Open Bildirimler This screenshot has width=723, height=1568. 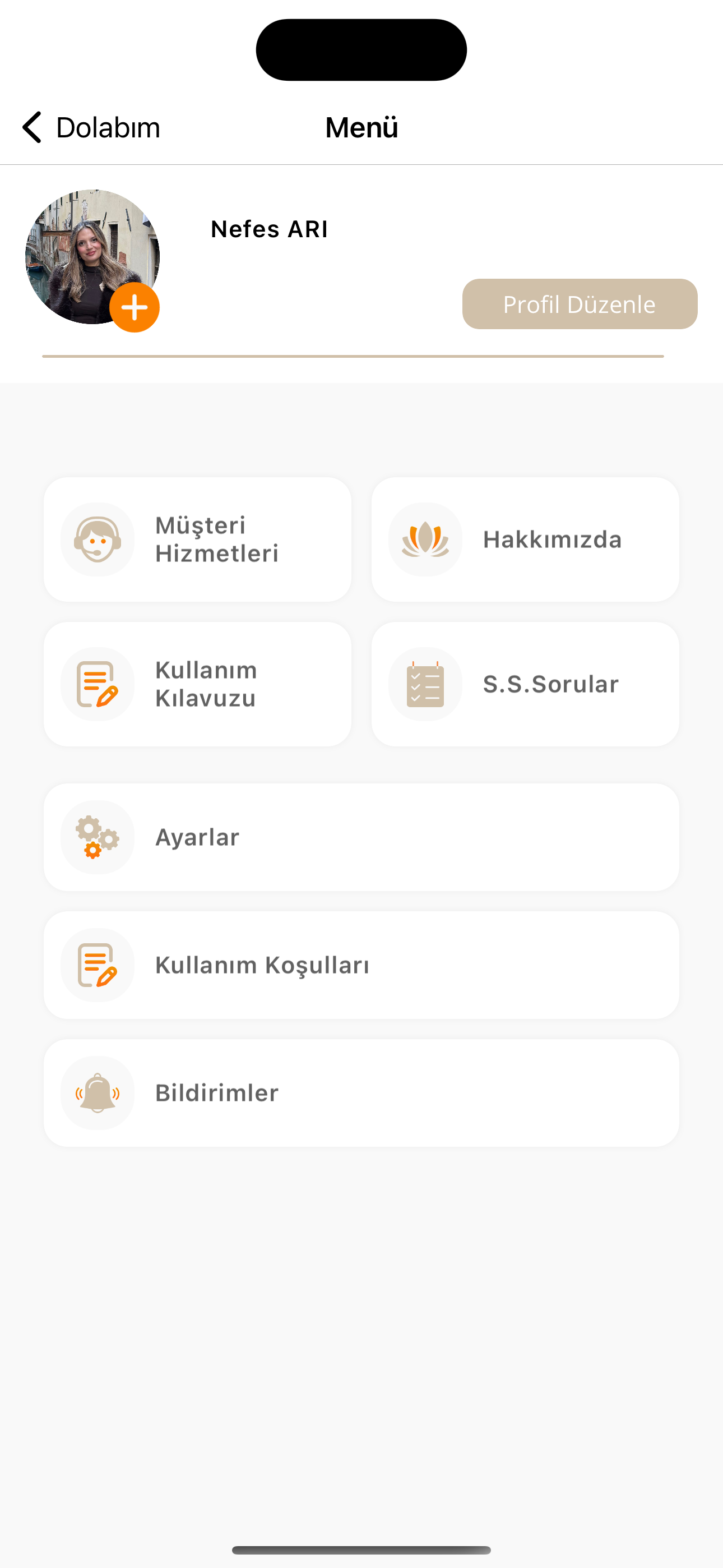click(361, 1092)
